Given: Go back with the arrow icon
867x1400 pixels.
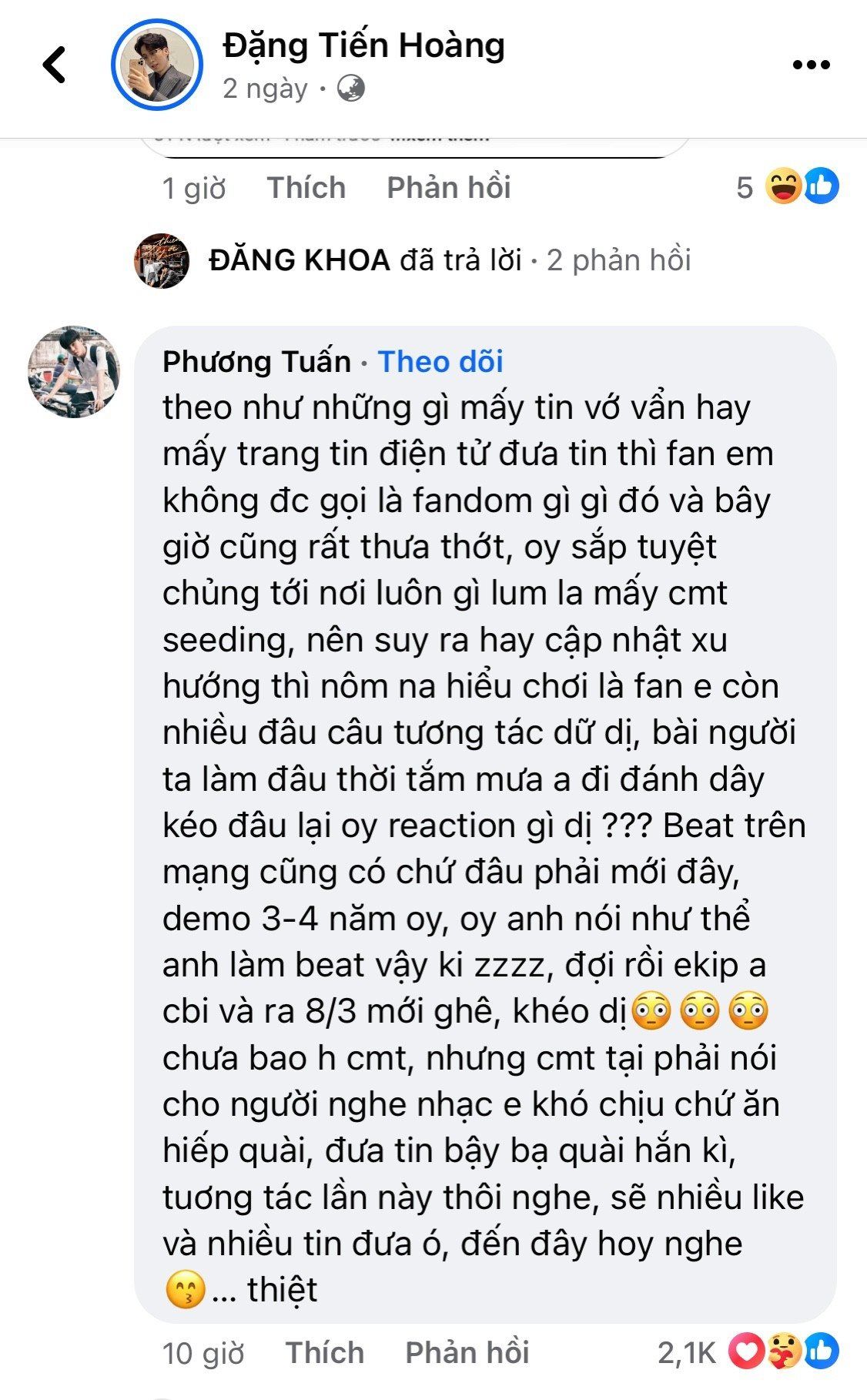Looking at the screenshot, I should (54, 65).
